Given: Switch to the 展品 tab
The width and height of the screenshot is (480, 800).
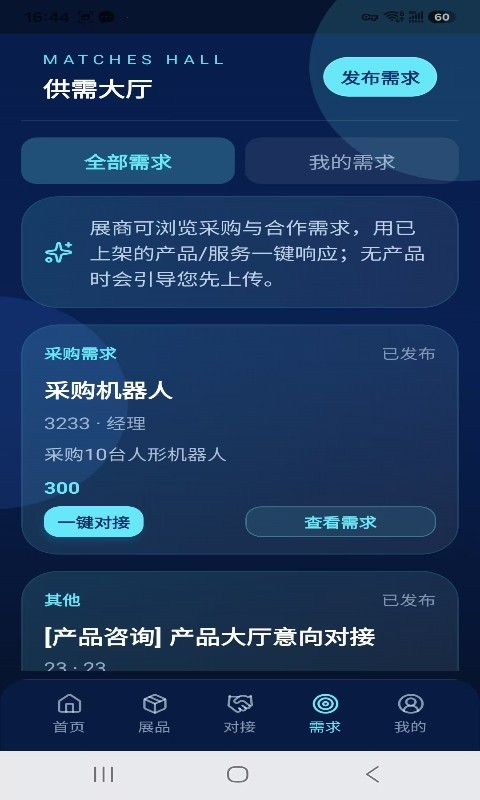Looking at the screenshot, I should click(154, 713).
